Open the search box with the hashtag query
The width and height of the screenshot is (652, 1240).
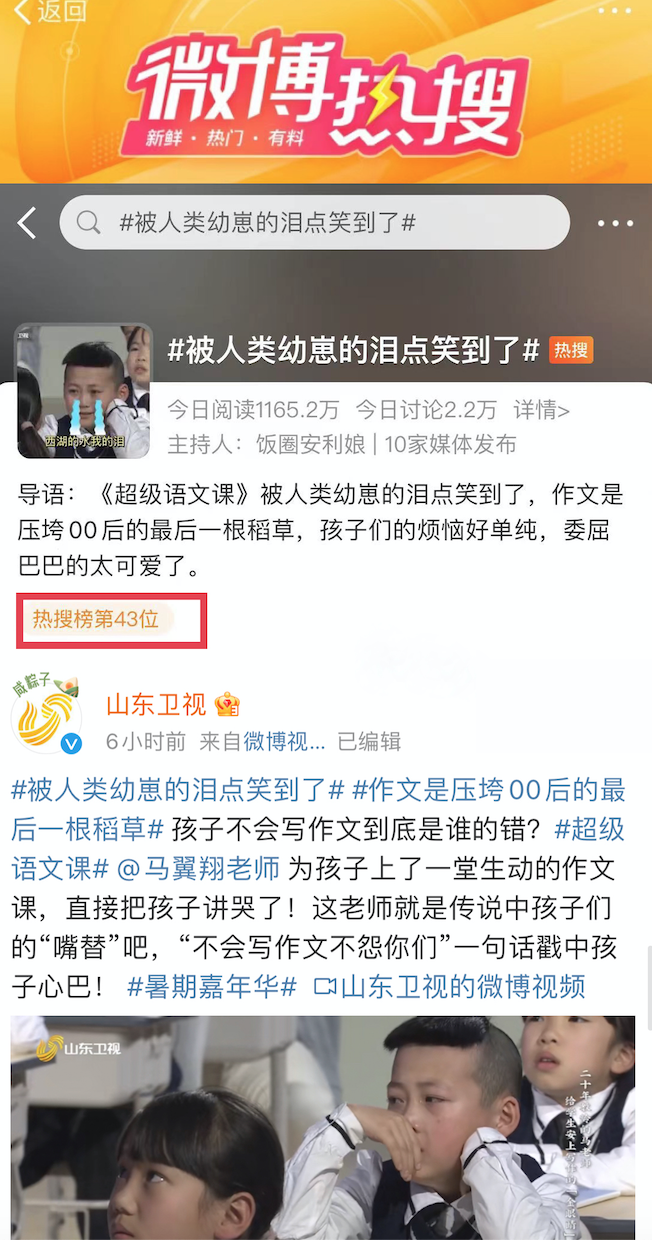315,222
